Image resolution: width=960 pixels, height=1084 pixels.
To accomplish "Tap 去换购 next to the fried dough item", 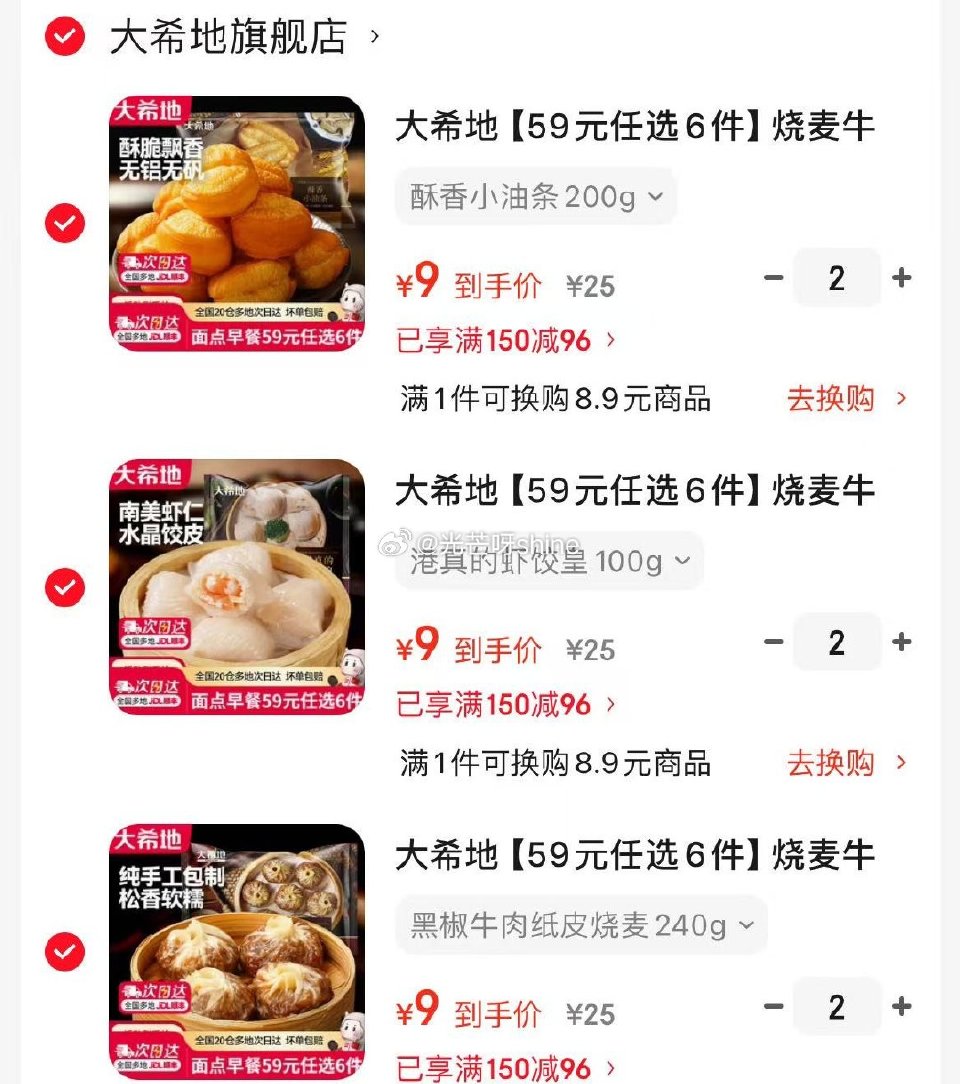I will pos(830,398).
